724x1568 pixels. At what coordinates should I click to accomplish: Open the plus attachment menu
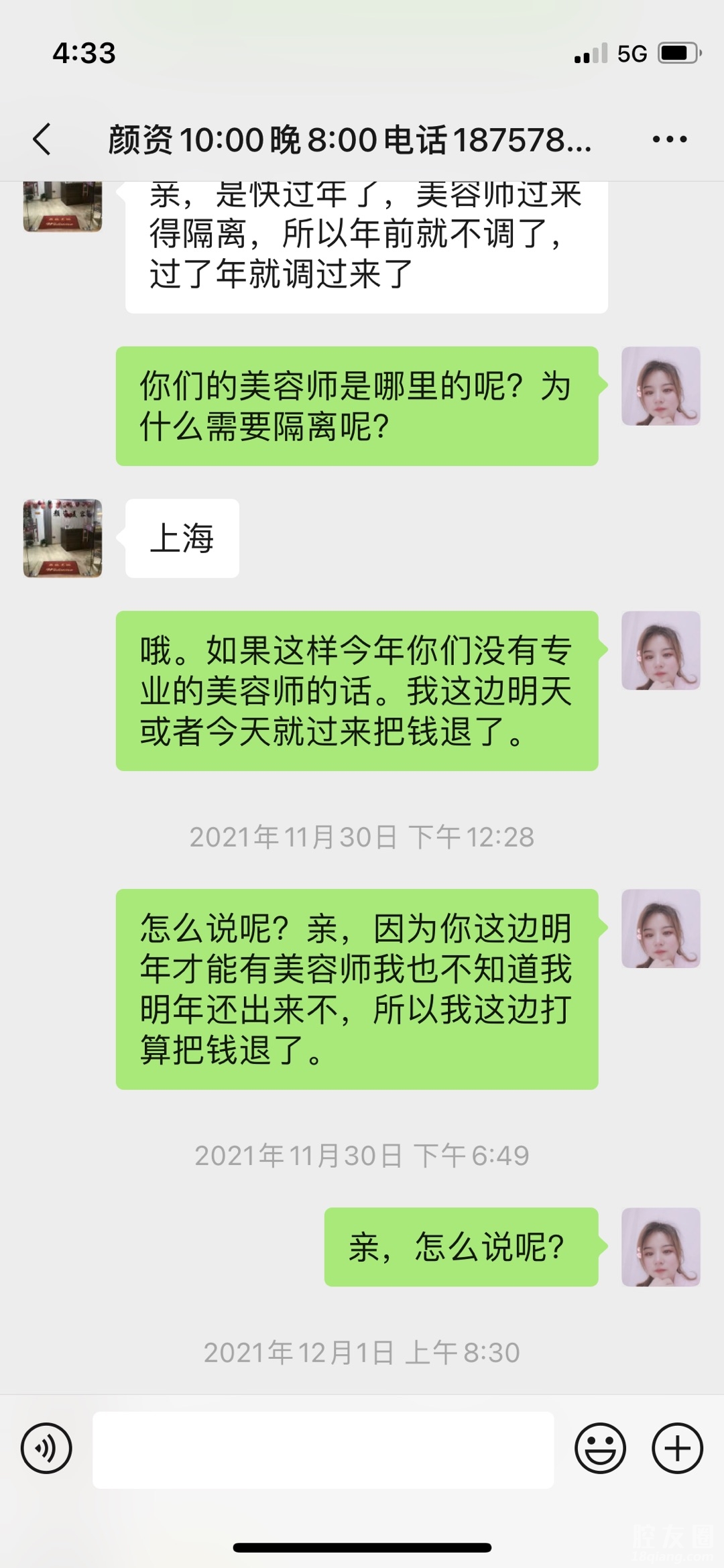point(677,1448)
